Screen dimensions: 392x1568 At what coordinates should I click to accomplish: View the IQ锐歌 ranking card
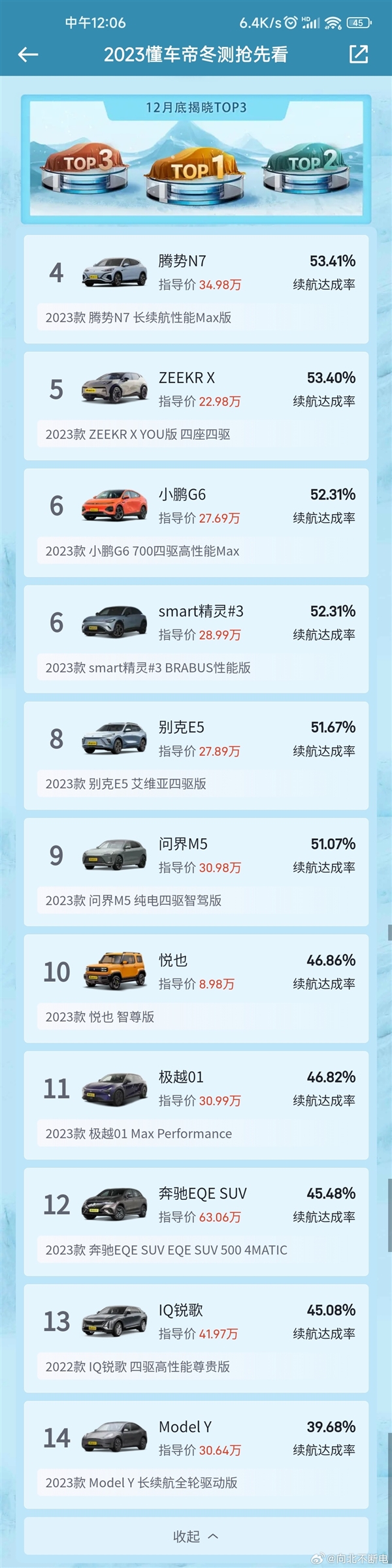[x=196, y=1338]
